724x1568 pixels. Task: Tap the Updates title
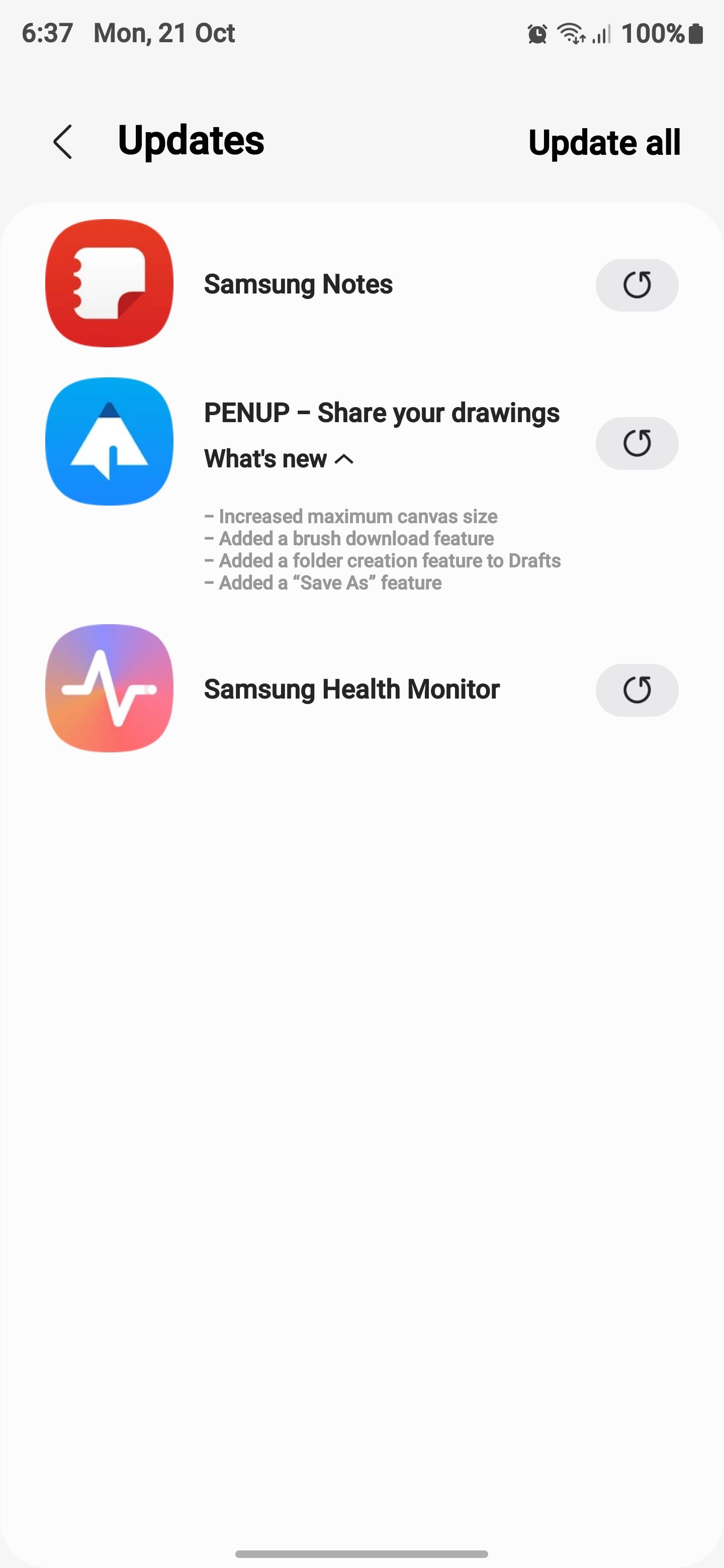[x=191, y=141]
